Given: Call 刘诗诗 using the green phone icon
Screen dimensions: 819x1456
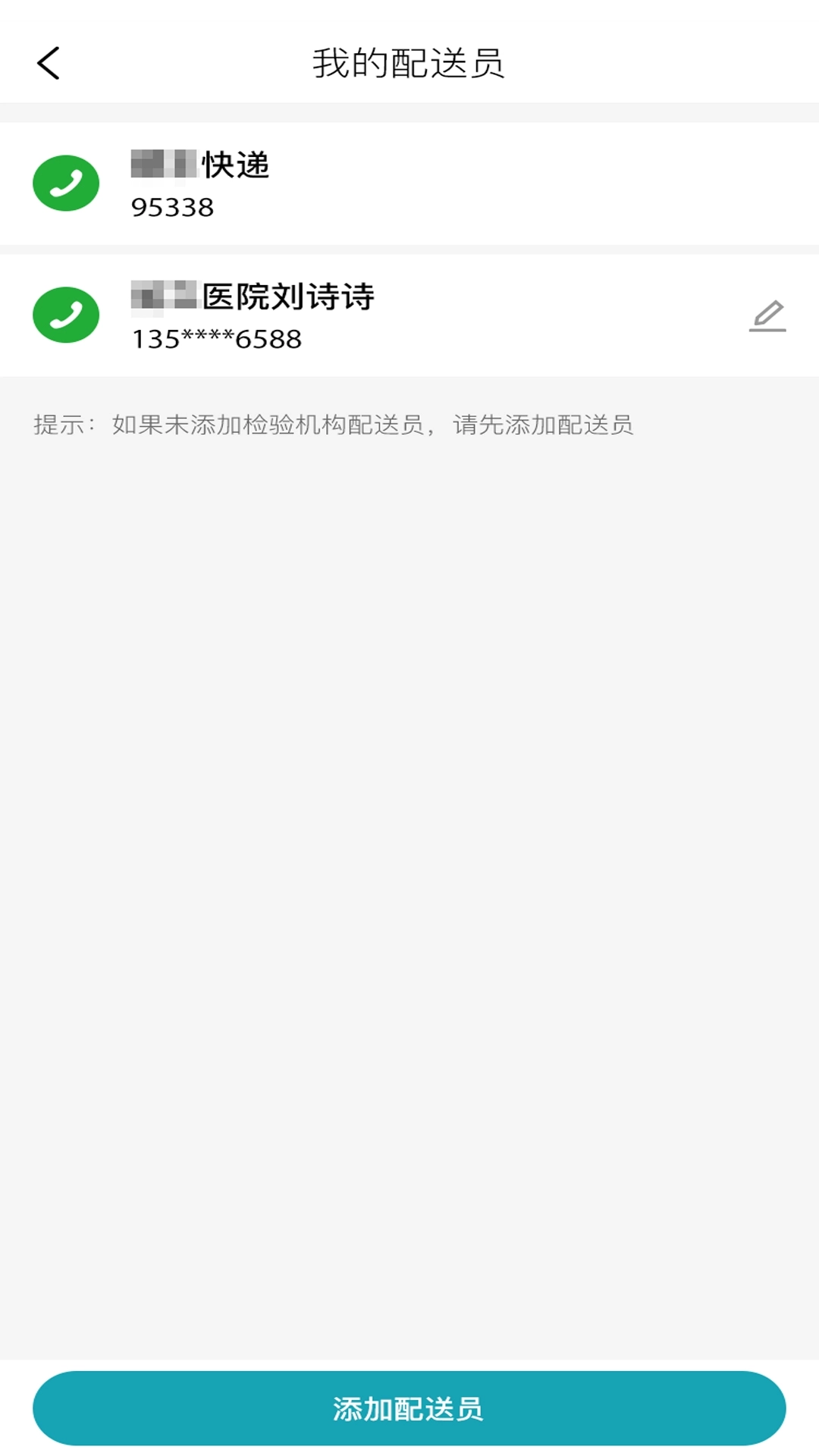Looking at the screenshot, I should [65, 315].
